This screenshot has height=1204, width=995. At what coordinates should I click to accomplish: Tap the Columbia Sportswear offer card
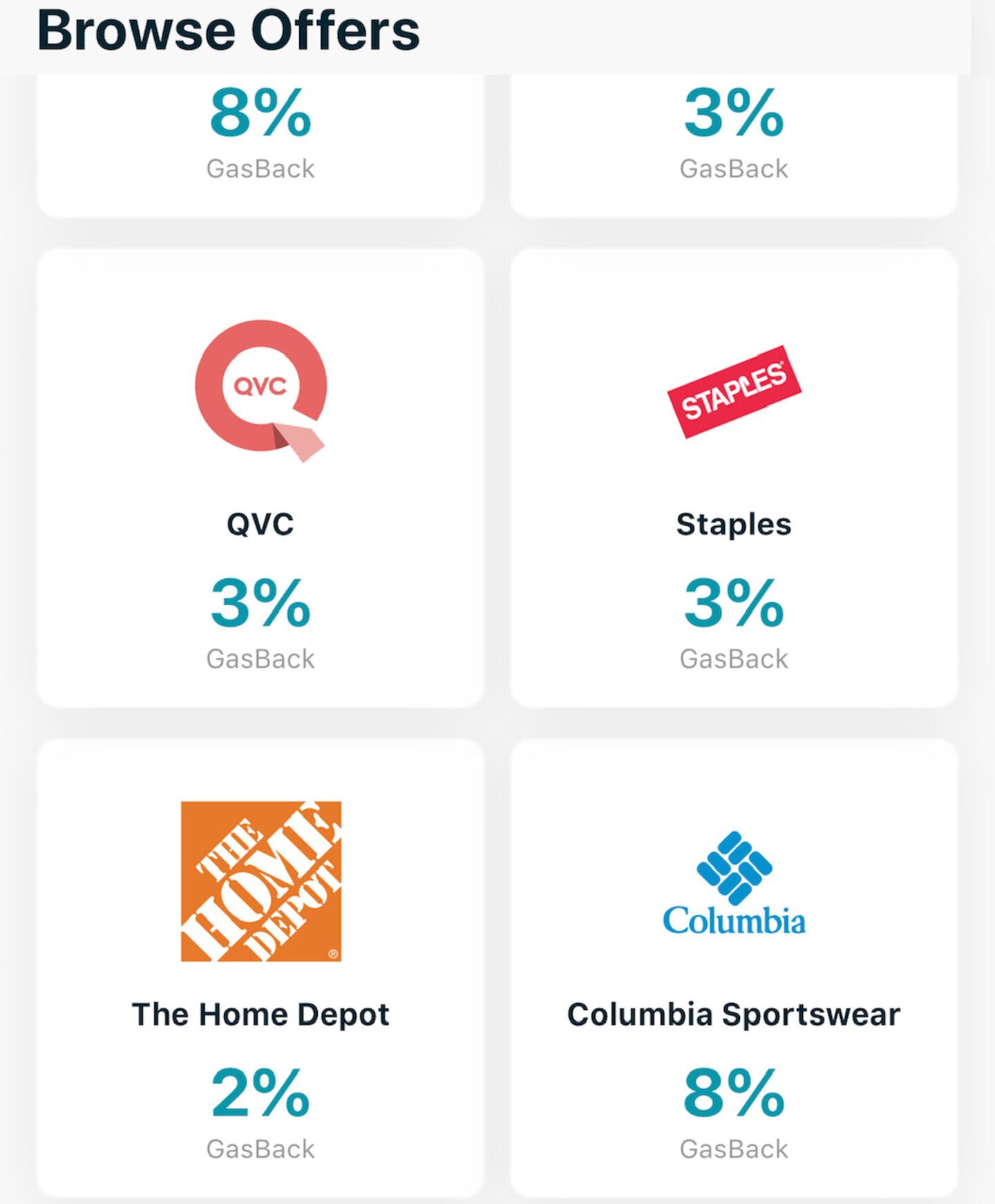pyautogui.click(x=733, y=968)
